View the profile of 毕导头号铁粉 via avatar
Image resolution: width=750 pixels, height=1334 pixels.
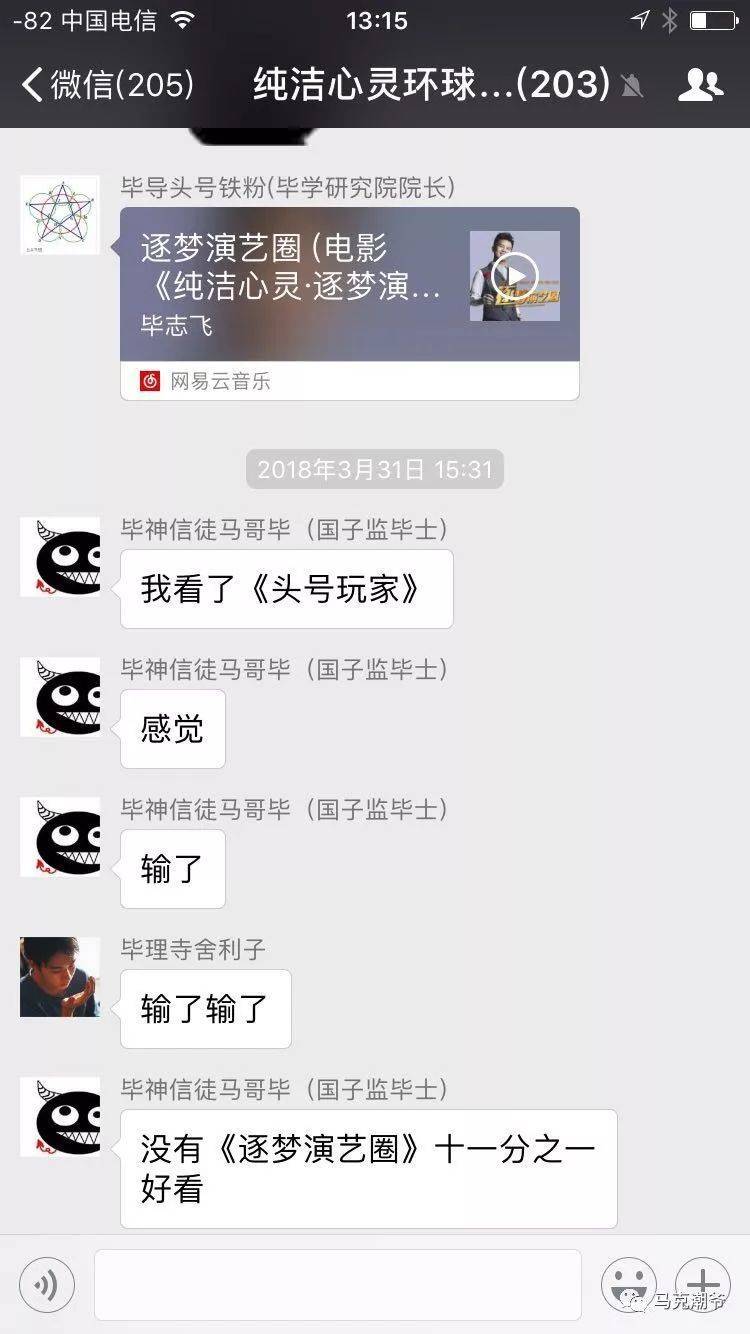(60, 215)
